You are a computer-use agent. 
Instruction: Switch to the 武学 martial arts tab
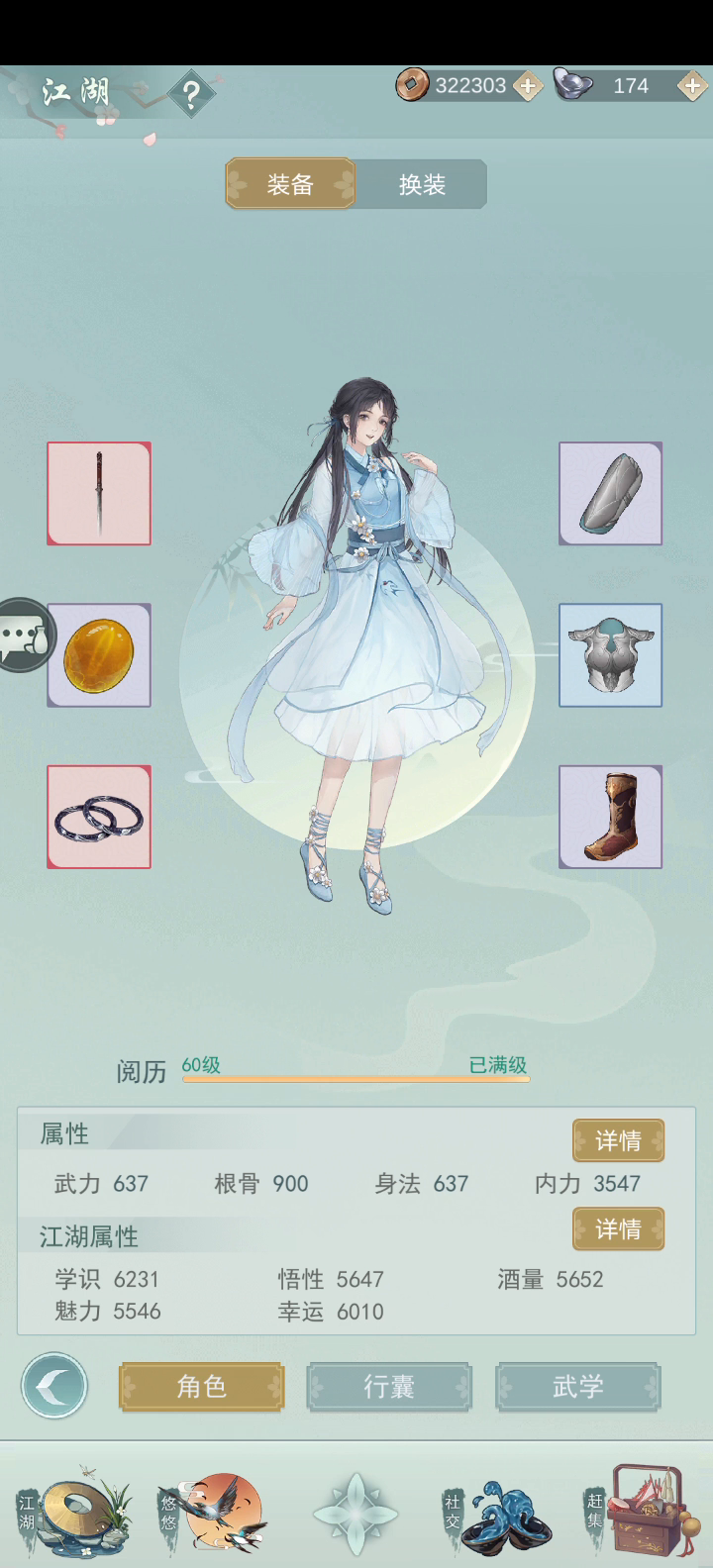click(577, 1386)
